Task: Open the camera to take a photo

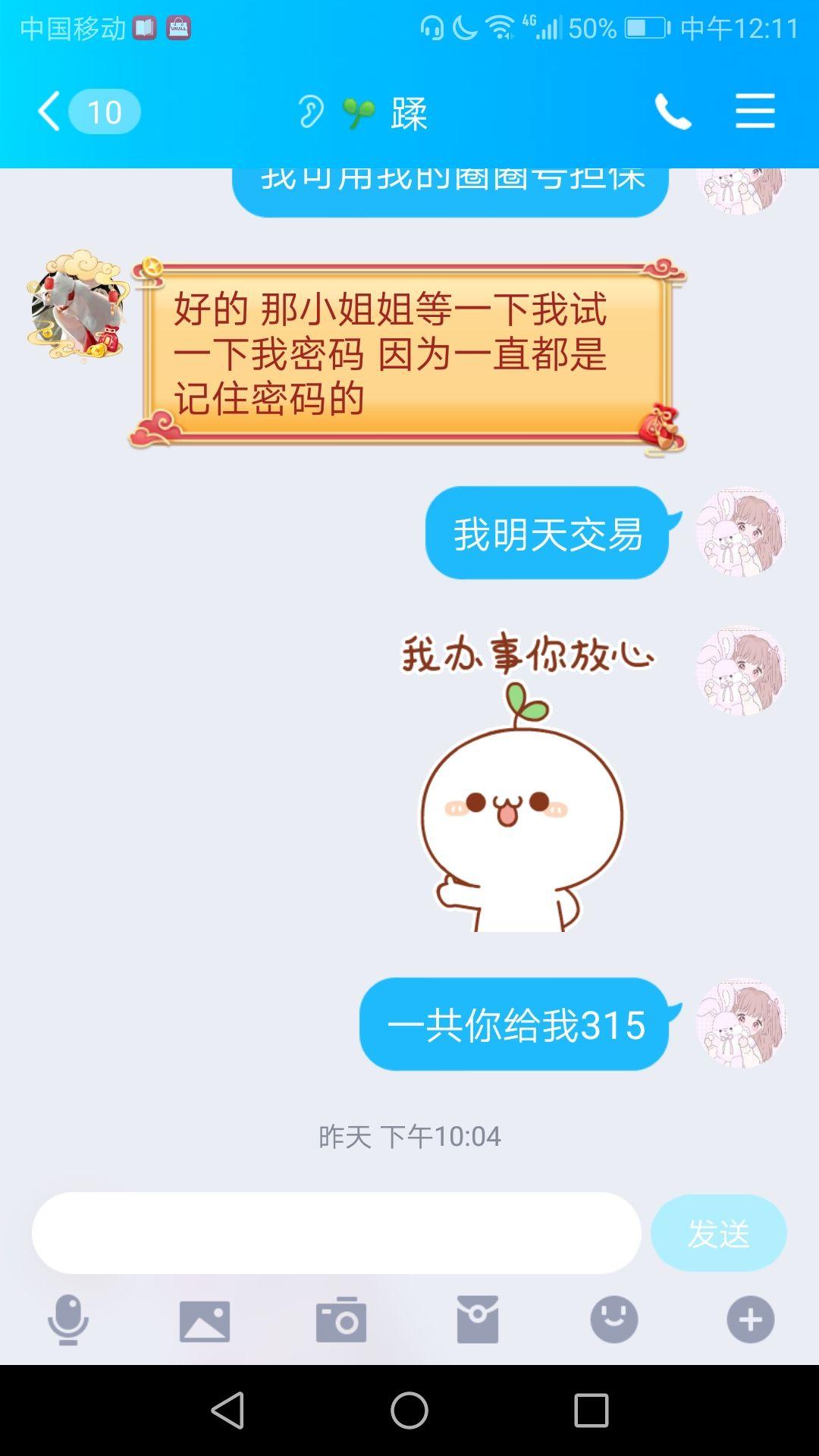Action: pyautogui.click(x=341, y=1320)
